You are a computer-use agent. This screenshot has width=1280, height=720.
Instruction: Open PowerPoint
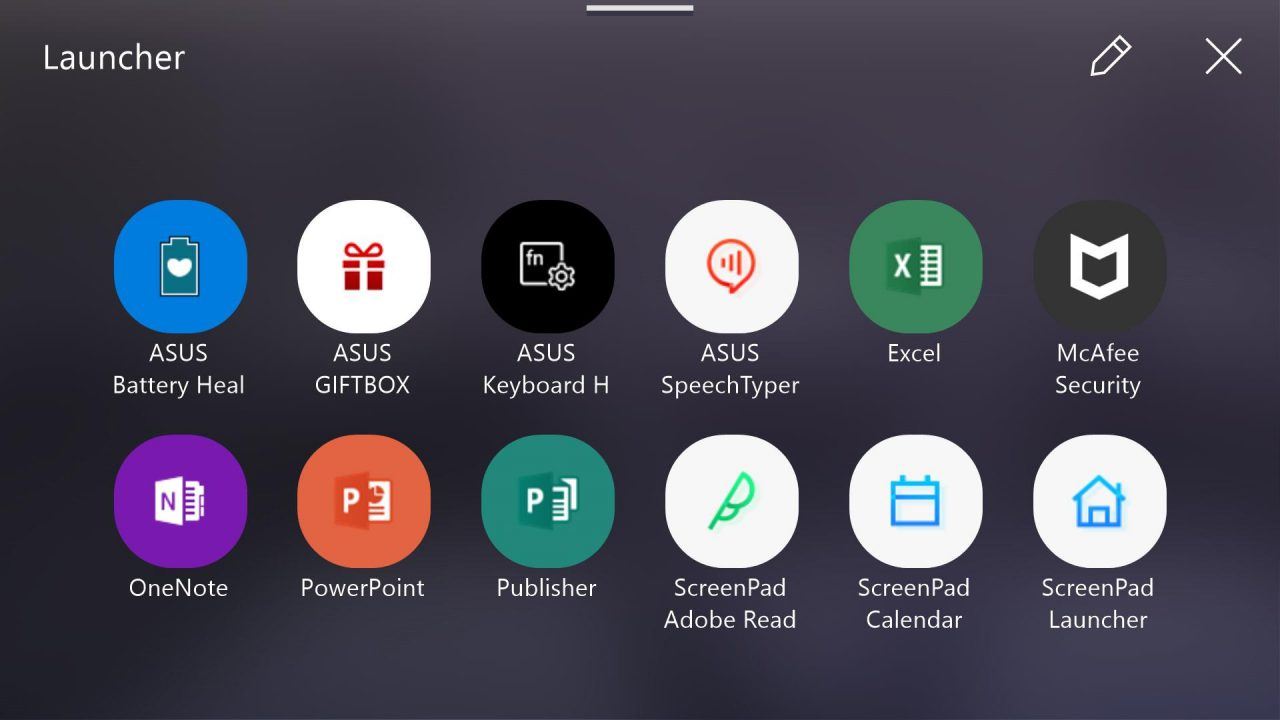(x=364, y=501)
